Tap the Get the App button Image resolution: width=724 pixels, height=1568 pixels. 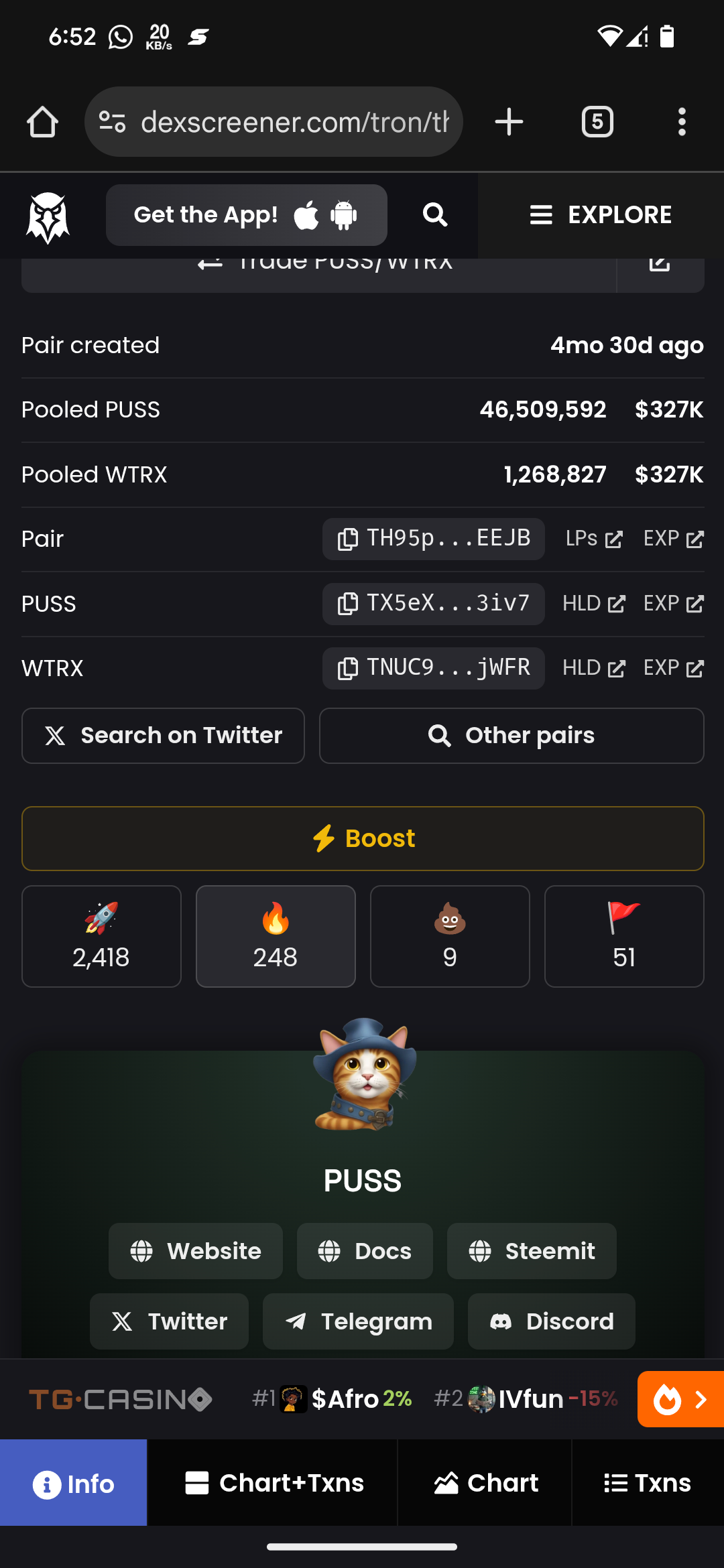246,215
